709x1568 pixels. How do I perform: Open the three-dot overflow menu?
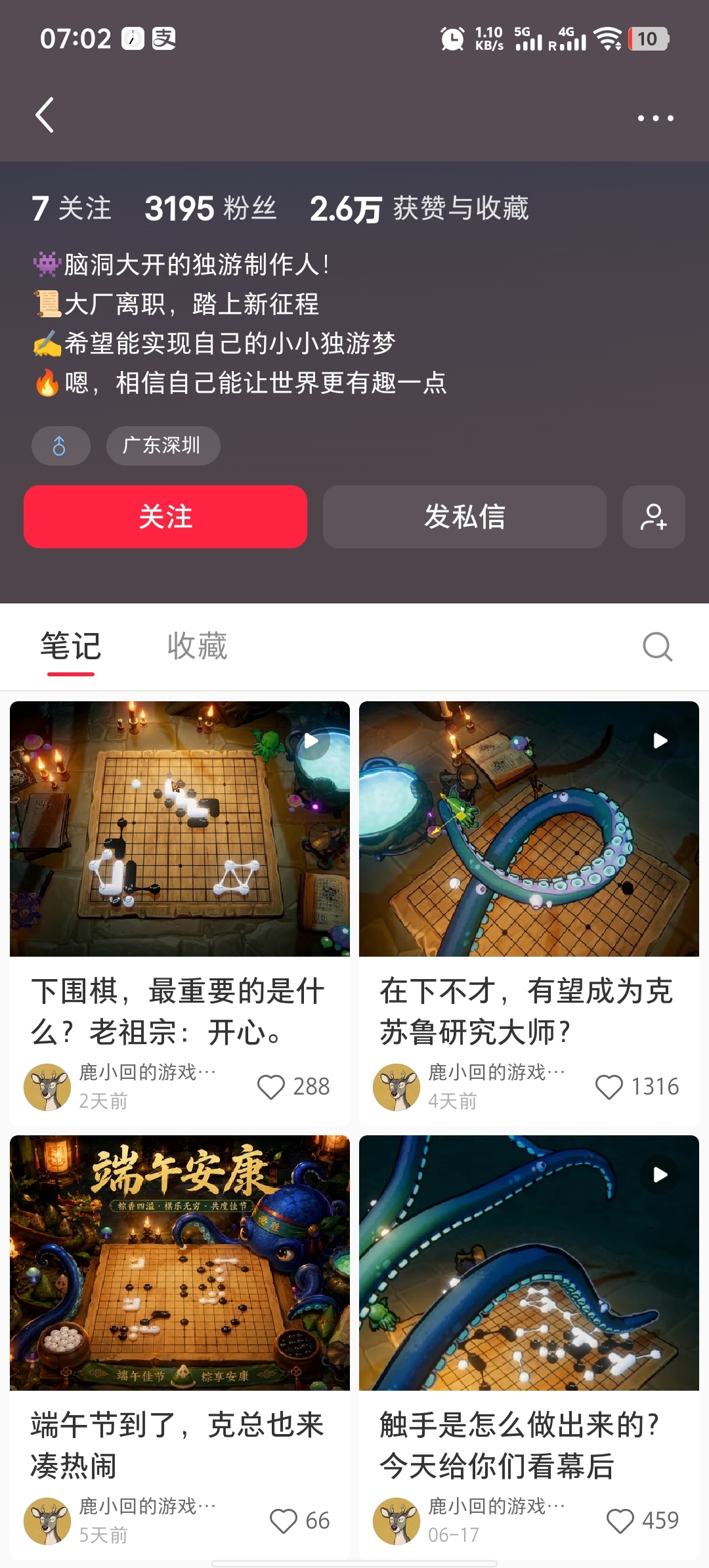(x=655, y=118)
